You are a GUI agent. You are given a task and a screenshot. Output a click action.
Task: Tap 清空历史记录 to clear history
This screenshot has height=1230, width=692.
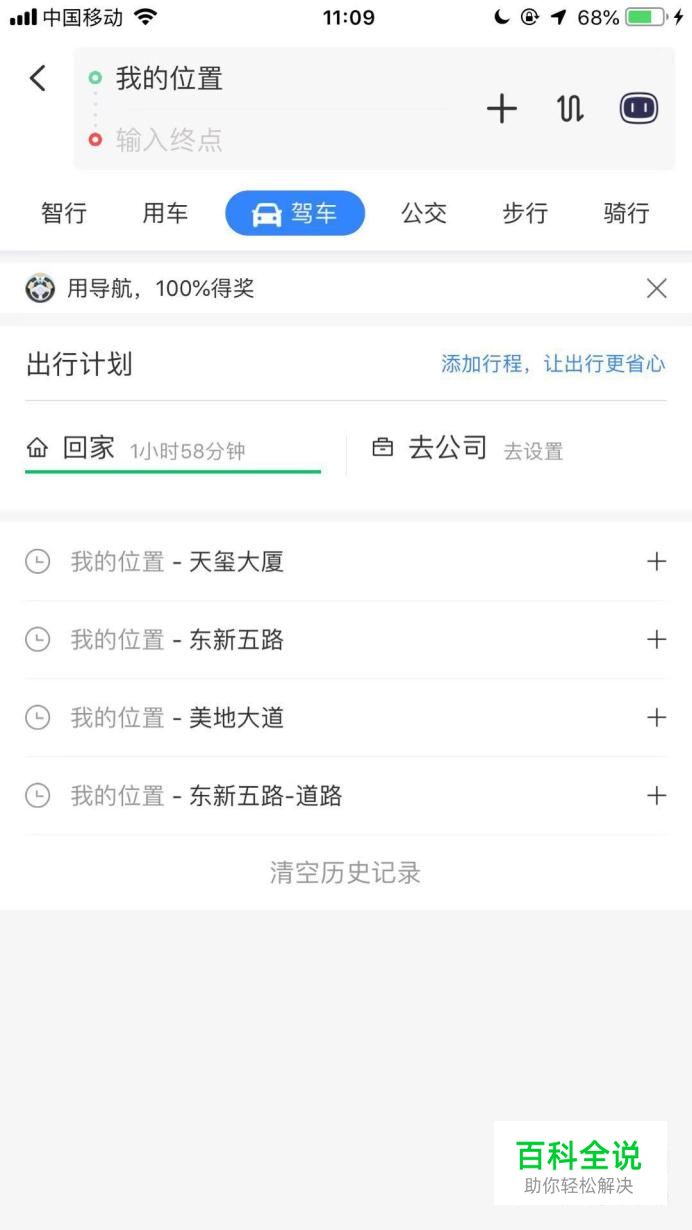345,873
